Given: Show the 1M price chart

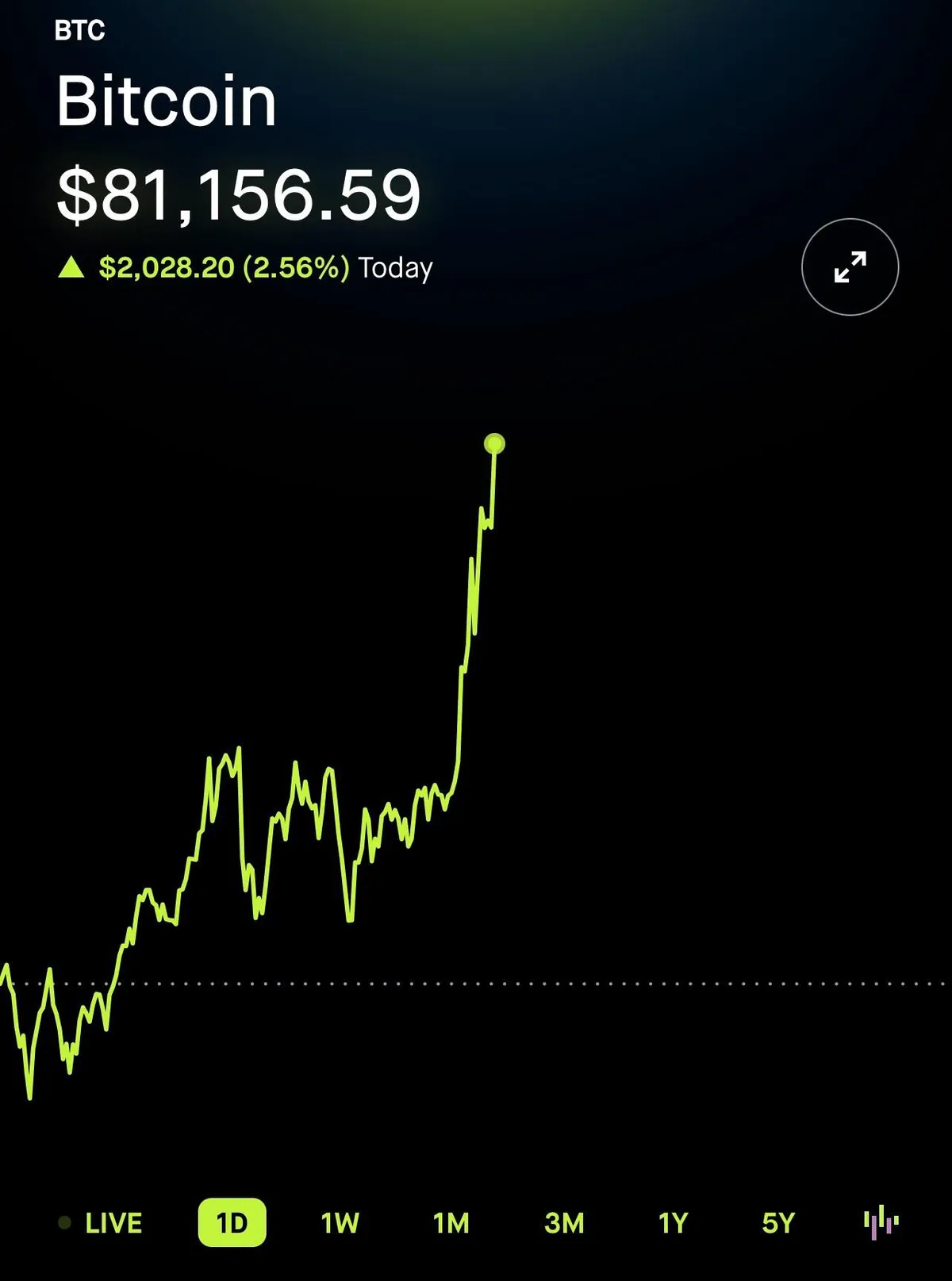Looking at the screenshot, I should tap(451, 1222).
